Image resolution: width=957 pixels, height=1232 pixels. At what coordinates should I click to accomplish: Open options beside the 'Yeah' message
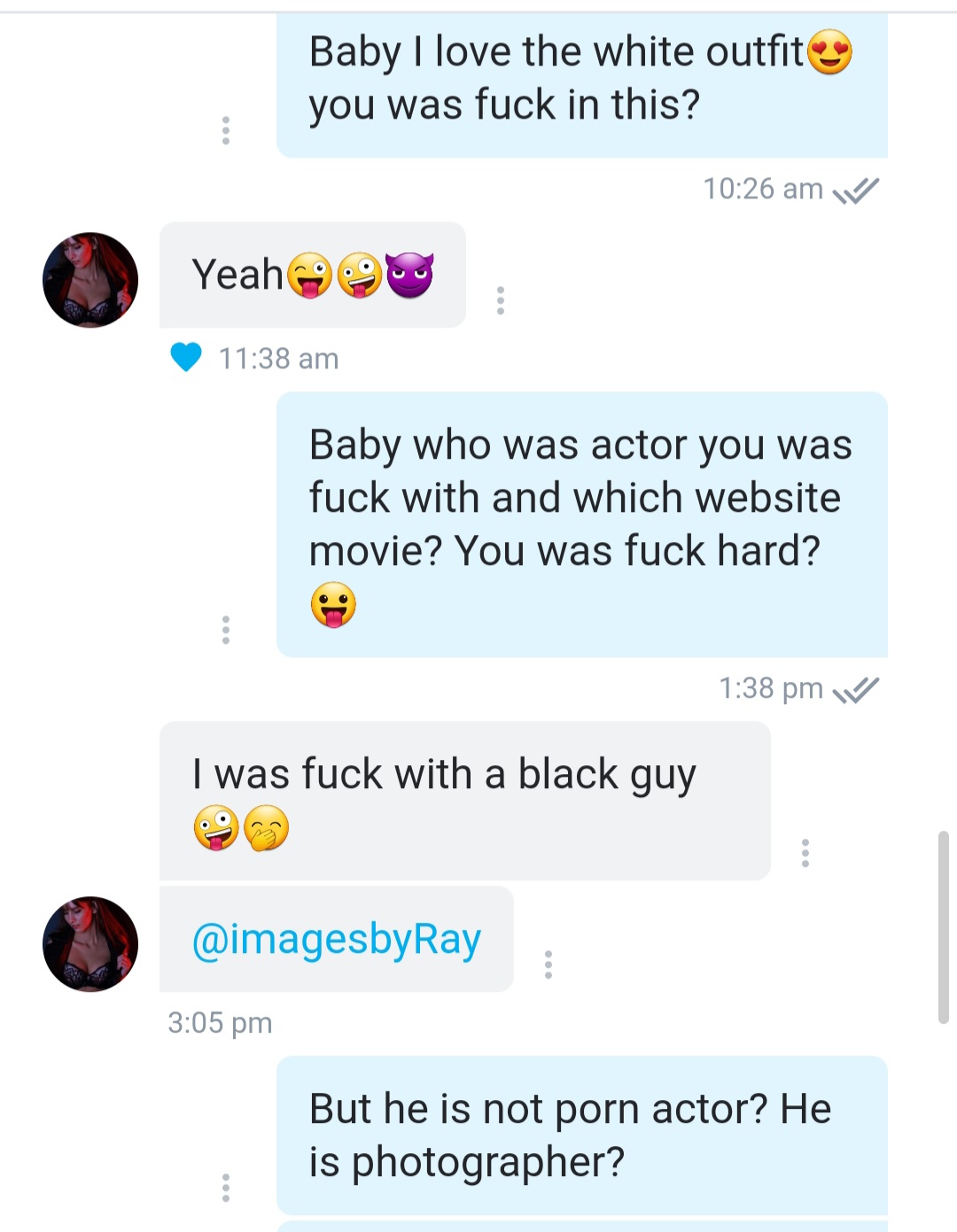(501, 300)
